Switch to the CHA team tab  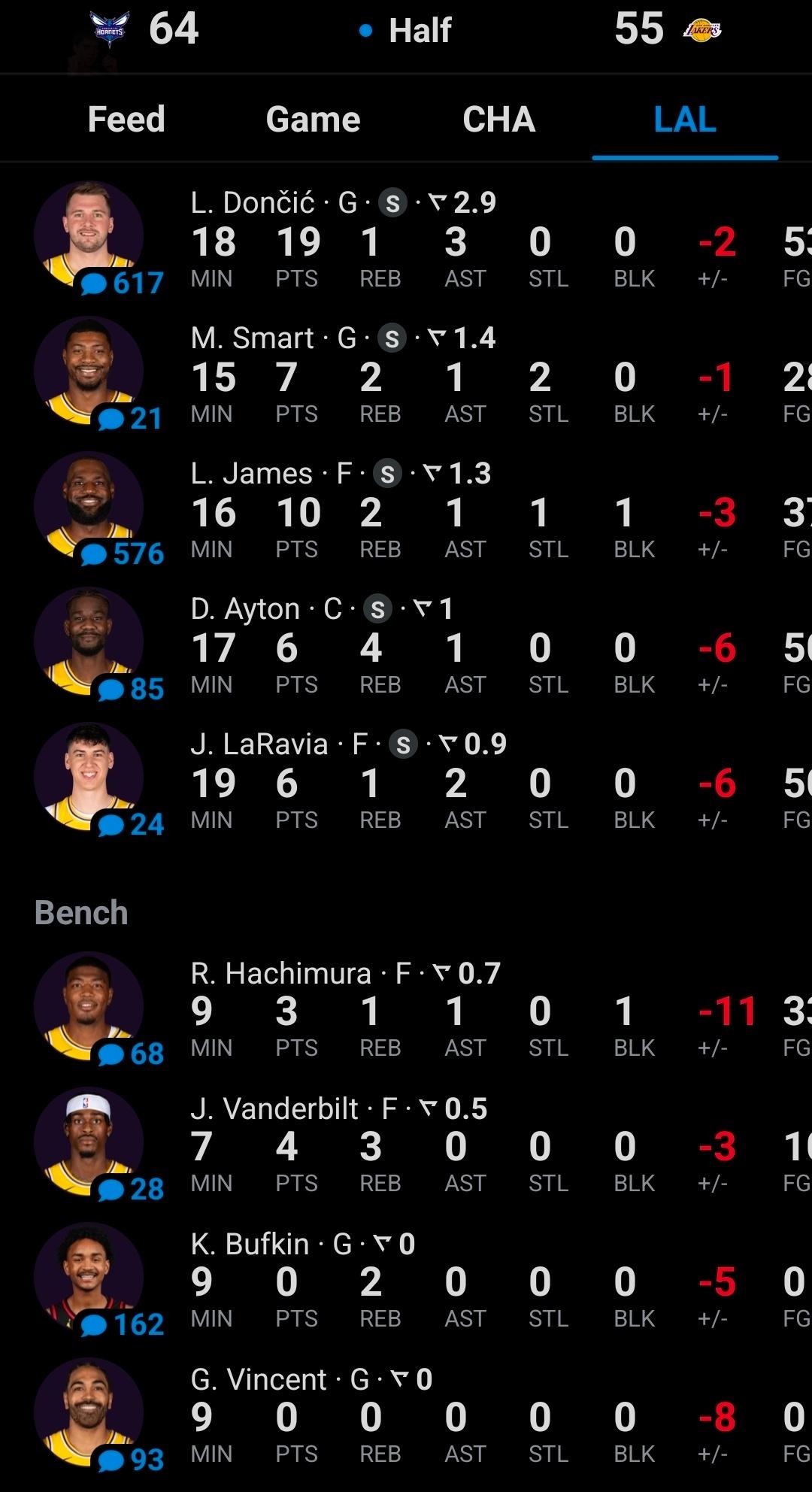click(498, 120)
